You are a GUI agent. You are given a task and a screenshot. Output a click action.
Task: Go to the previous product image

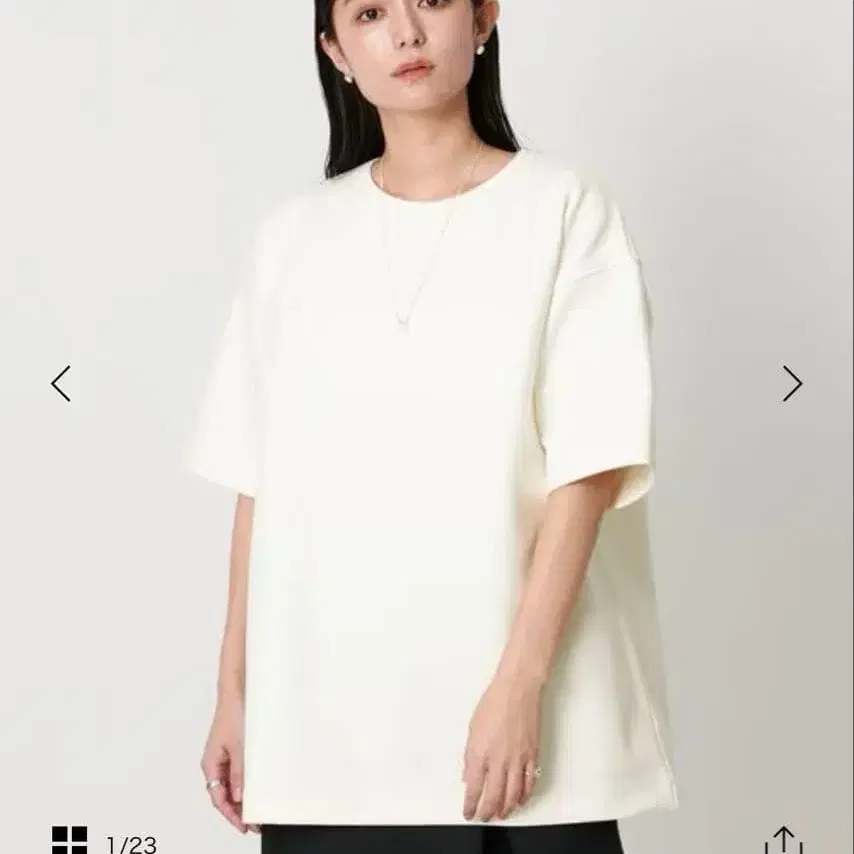61,383
